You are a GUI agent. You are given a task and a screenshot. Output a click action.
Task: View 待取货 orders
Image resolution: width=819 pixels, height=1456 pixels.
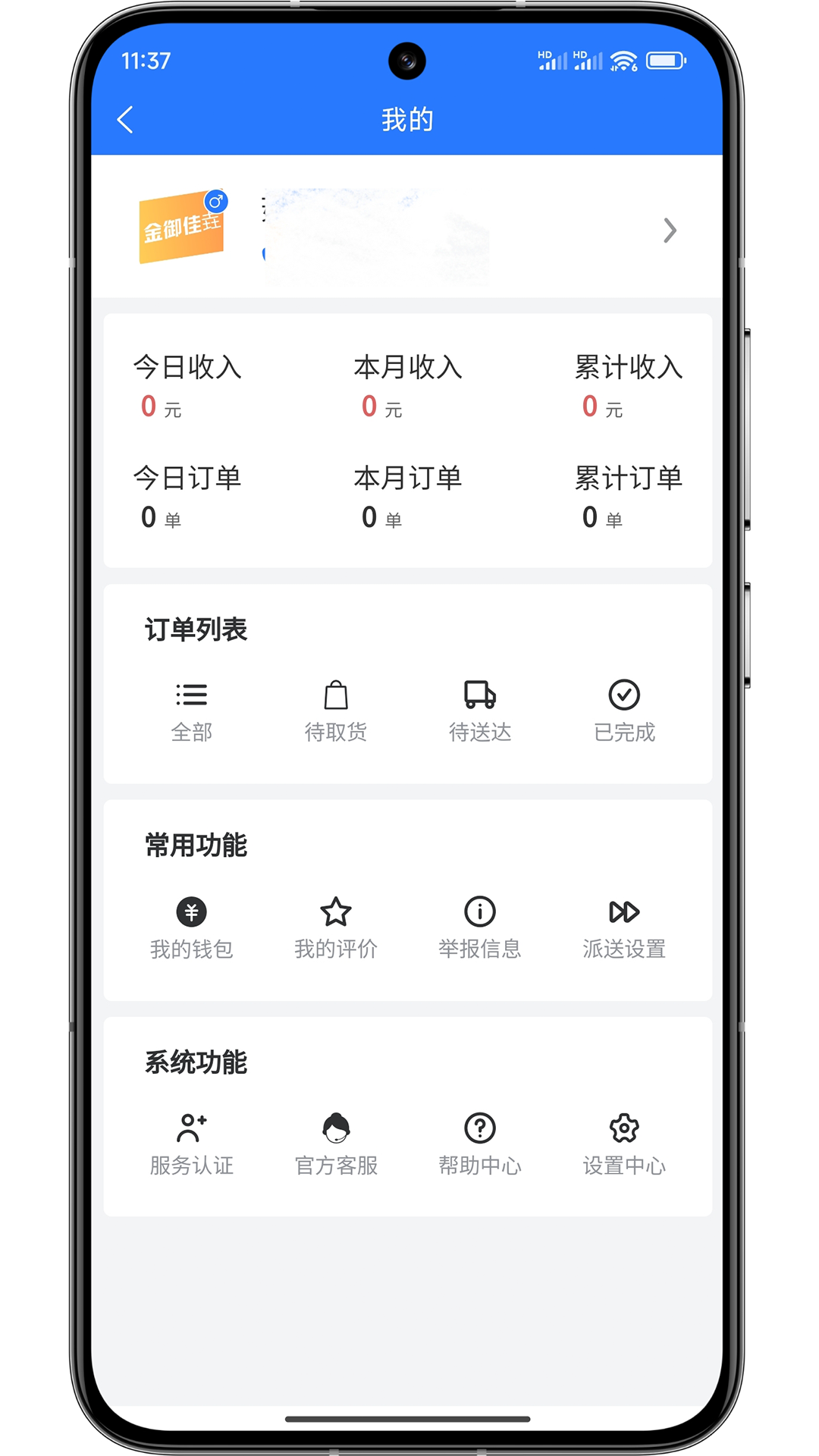tap(336, 711)
